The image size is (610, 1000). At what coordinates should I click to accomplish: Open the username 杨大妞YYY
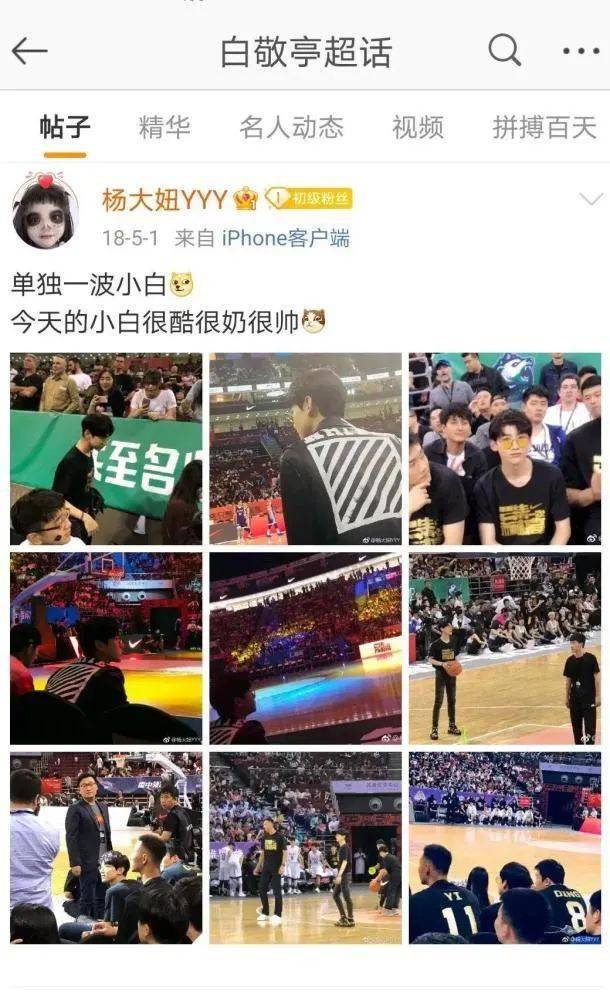165,199
